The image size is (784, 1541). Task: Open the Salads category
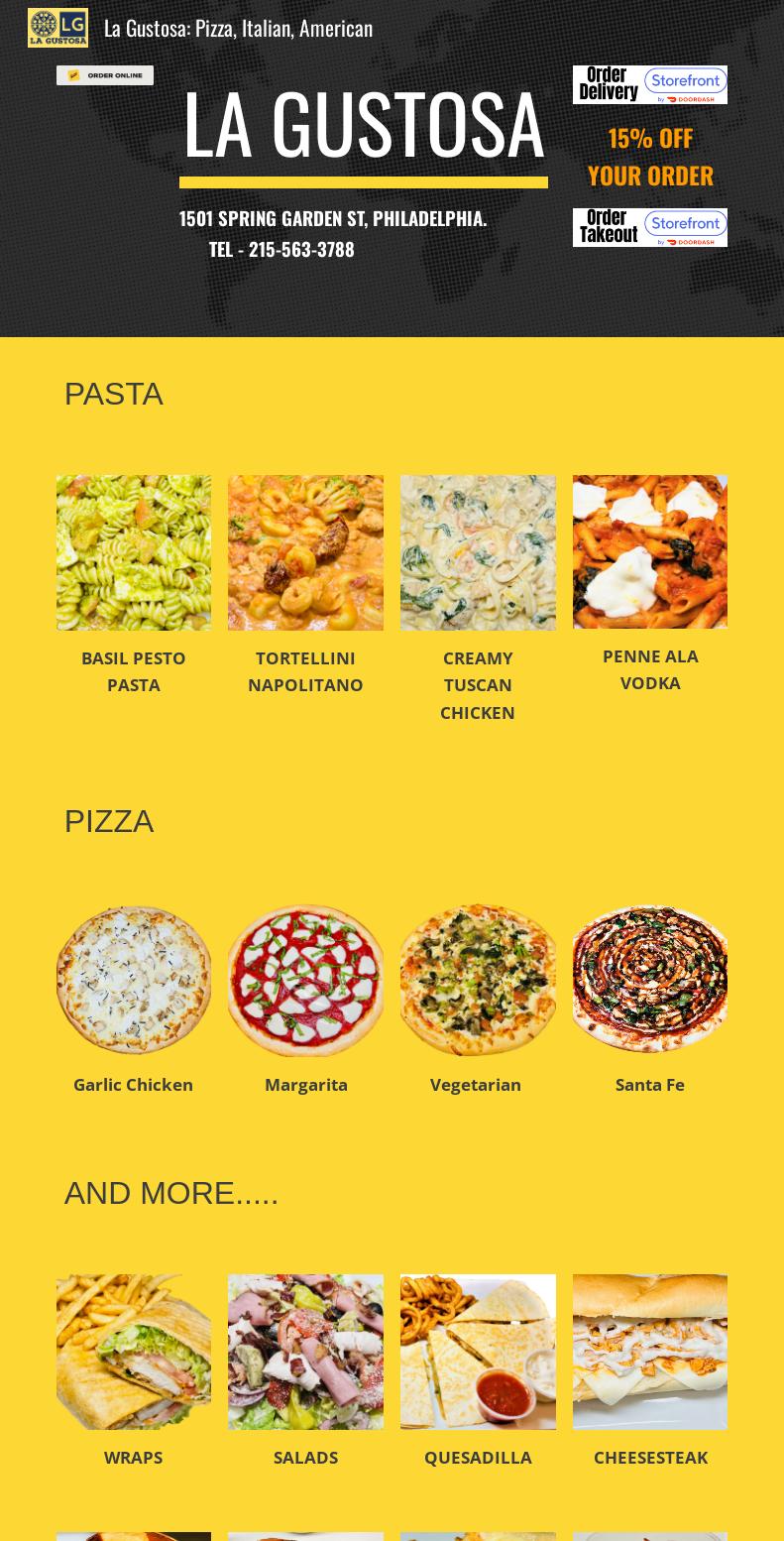(305, 1352)
